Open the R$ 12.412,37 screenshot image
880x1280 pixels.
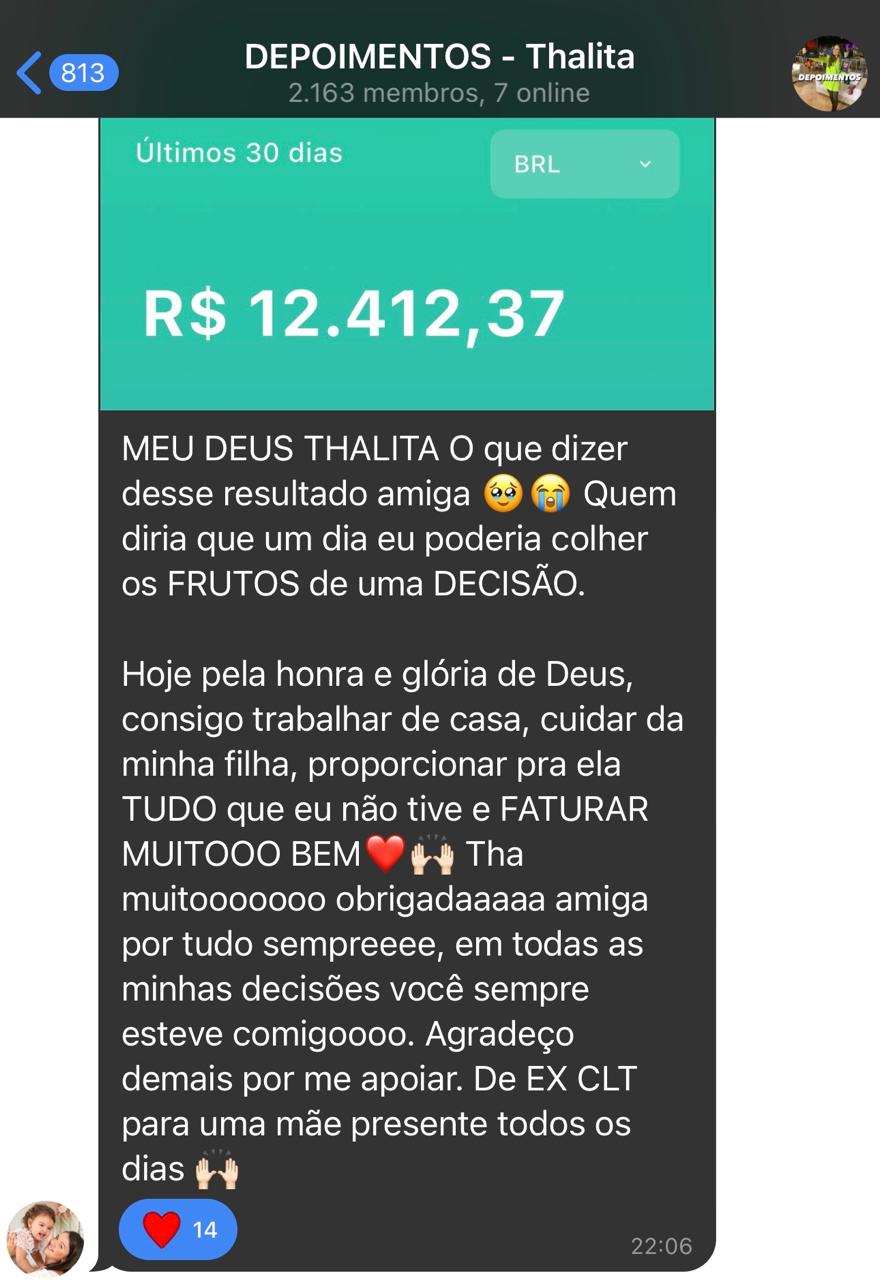click(x=407, y=265)
